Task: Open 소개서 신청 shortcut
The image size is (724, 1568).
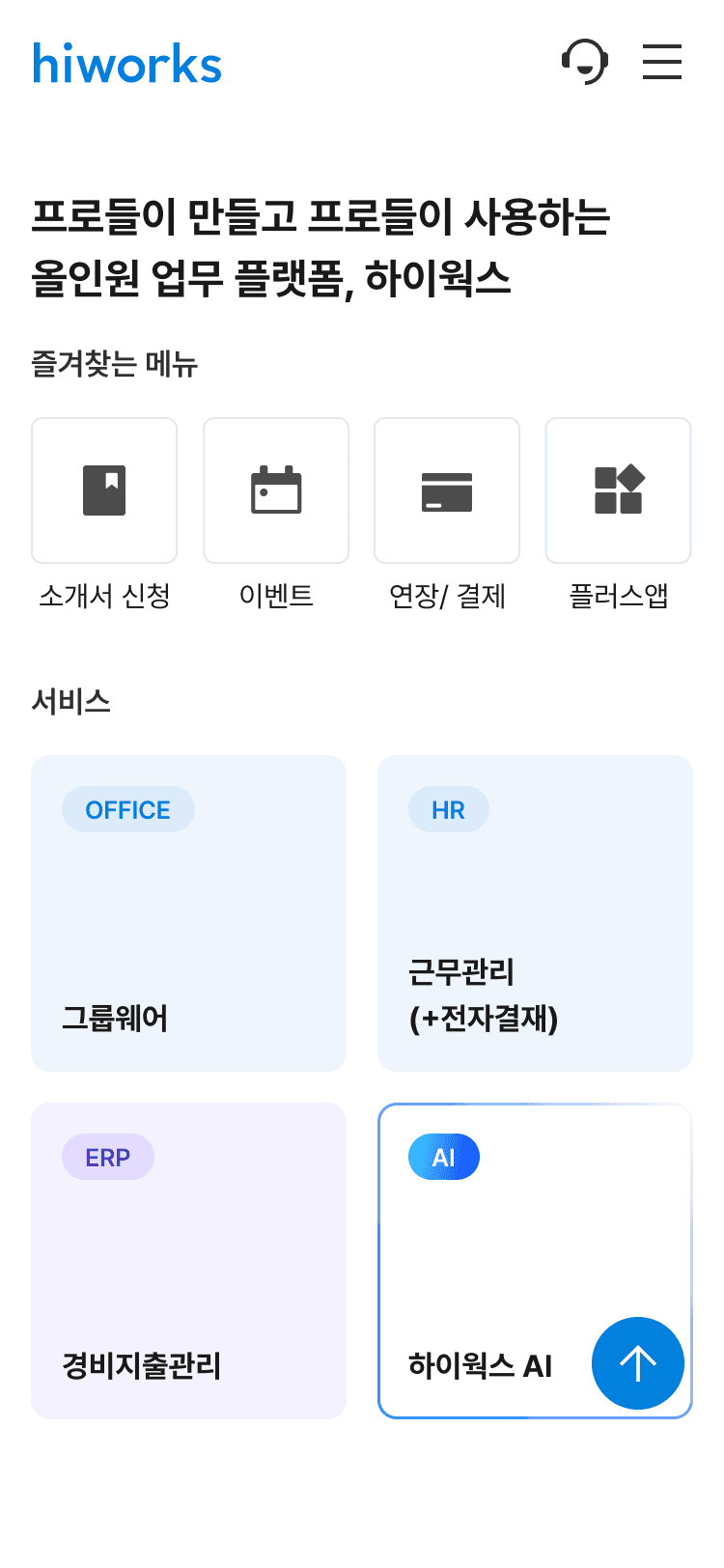Action: tap(104, 490)
